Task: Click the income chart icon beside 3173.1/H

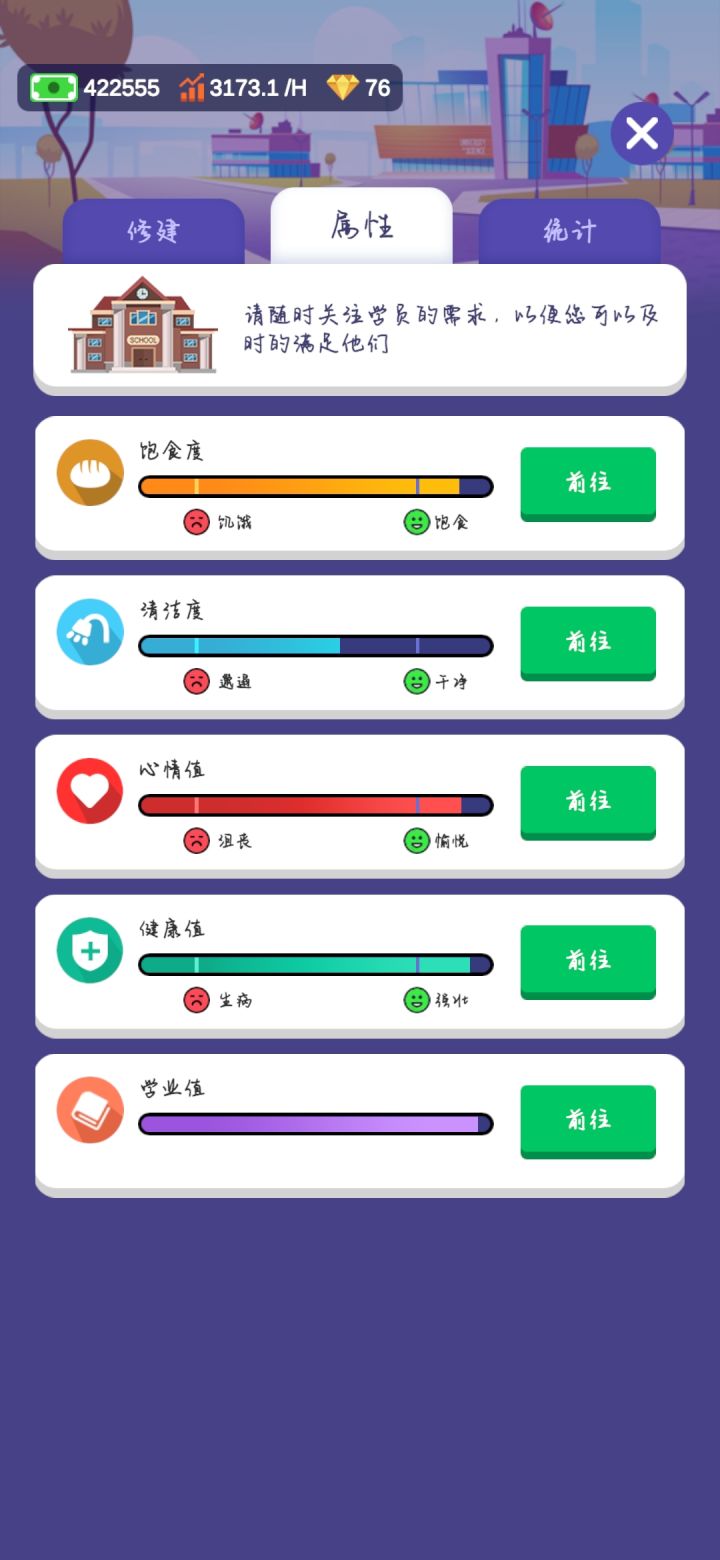Action: [x=190, y=87]
